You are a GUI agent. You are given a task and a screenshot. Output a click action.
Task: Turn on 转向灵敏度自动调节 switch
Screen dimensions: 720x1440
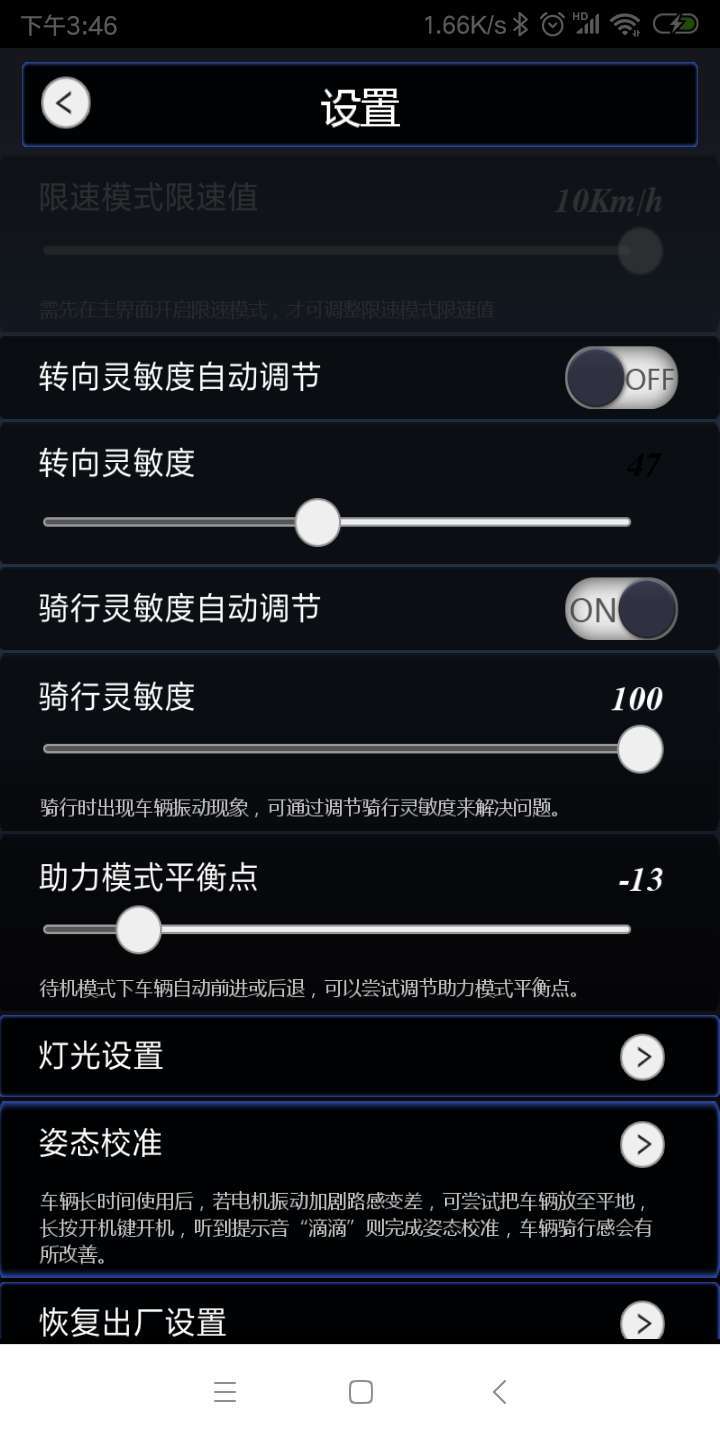(621, 378)
